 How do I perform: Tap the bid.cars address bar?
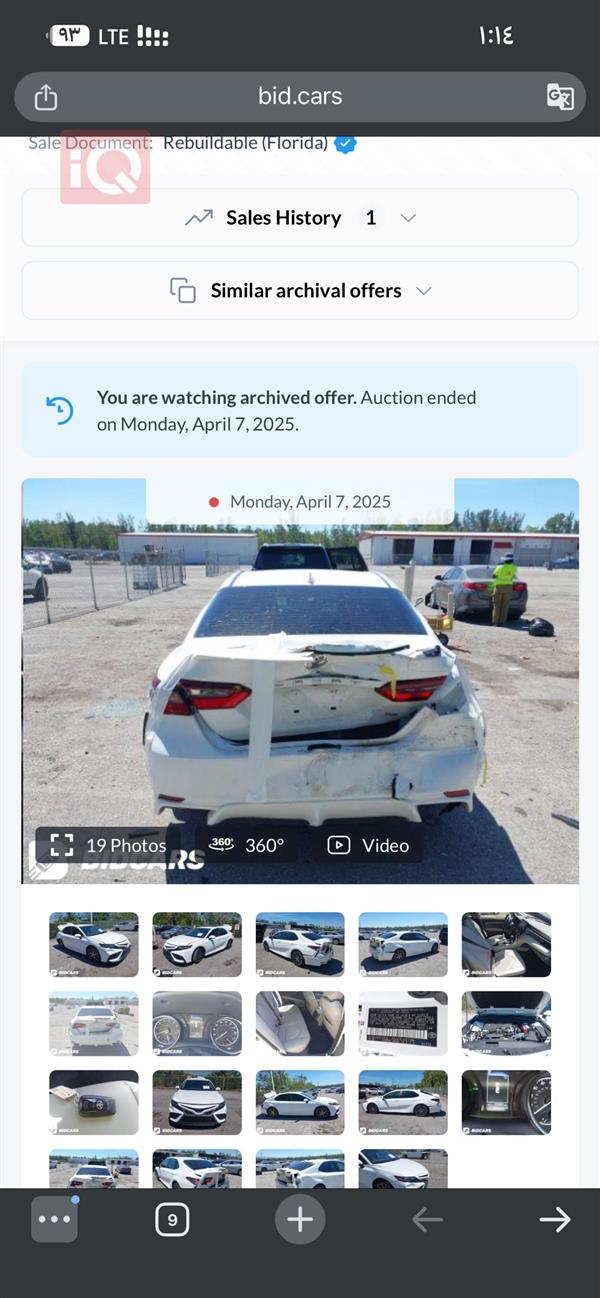pyautogui.click(x=300, y=97)
